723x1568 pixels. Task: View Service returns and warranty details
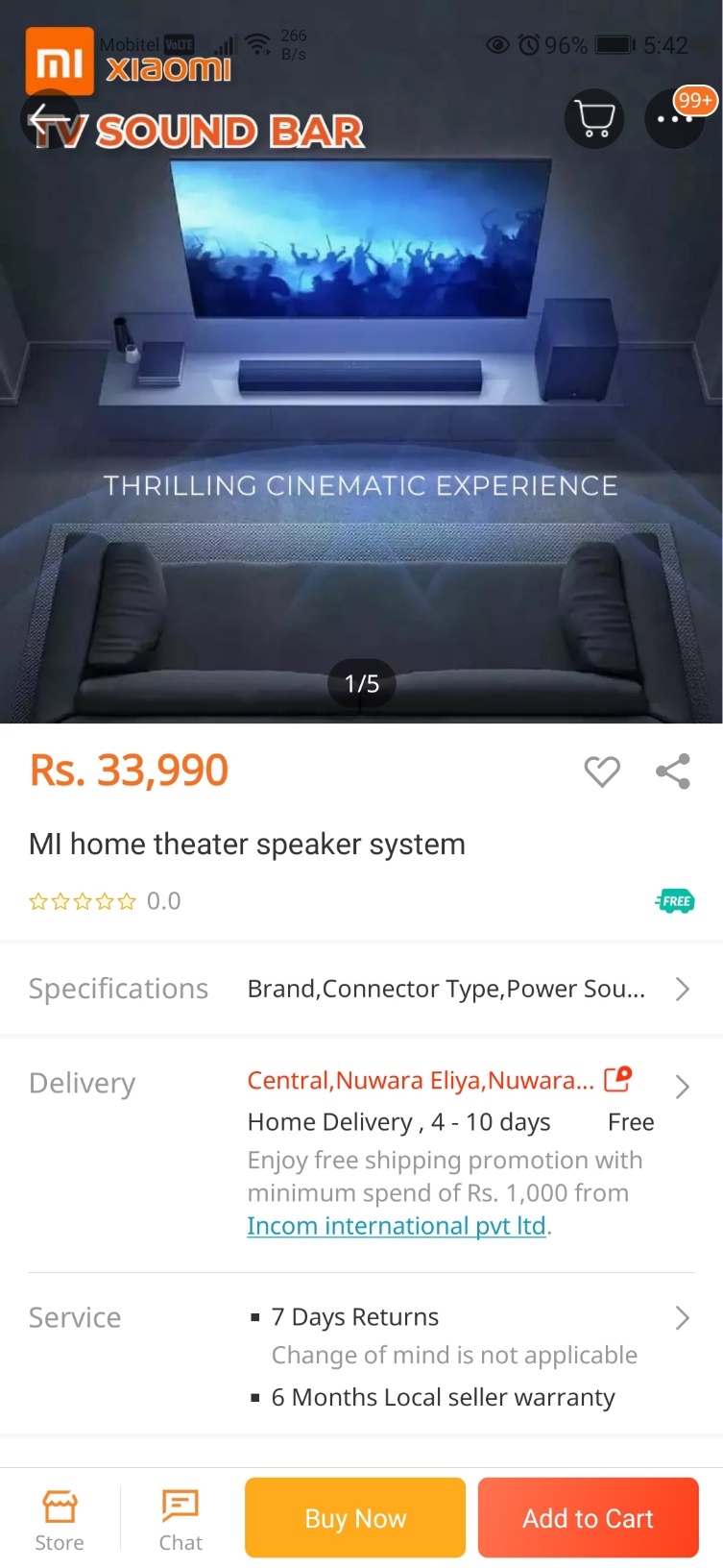click(x=361, y=1356)
